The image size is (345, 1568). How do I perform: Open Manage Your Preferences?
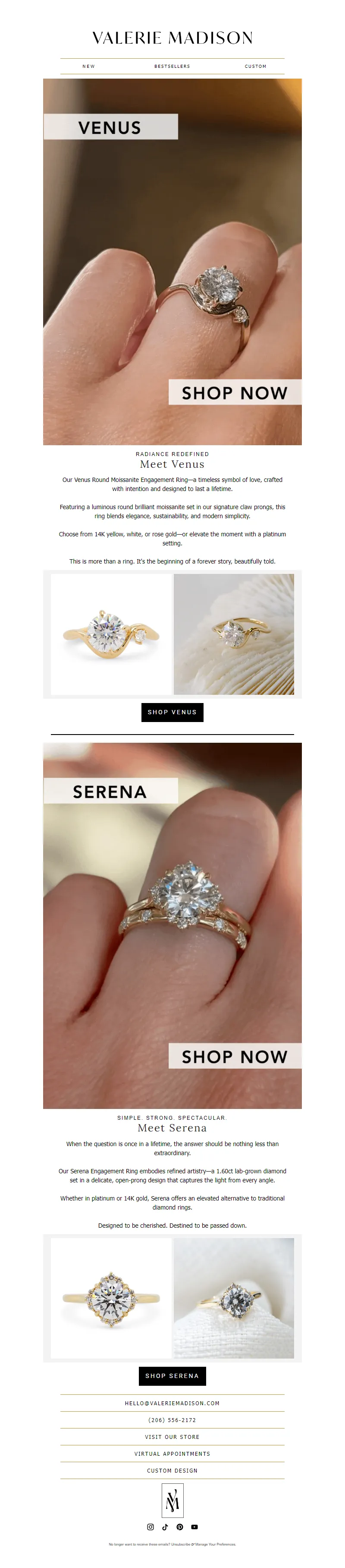click(x=215, y=1544)
